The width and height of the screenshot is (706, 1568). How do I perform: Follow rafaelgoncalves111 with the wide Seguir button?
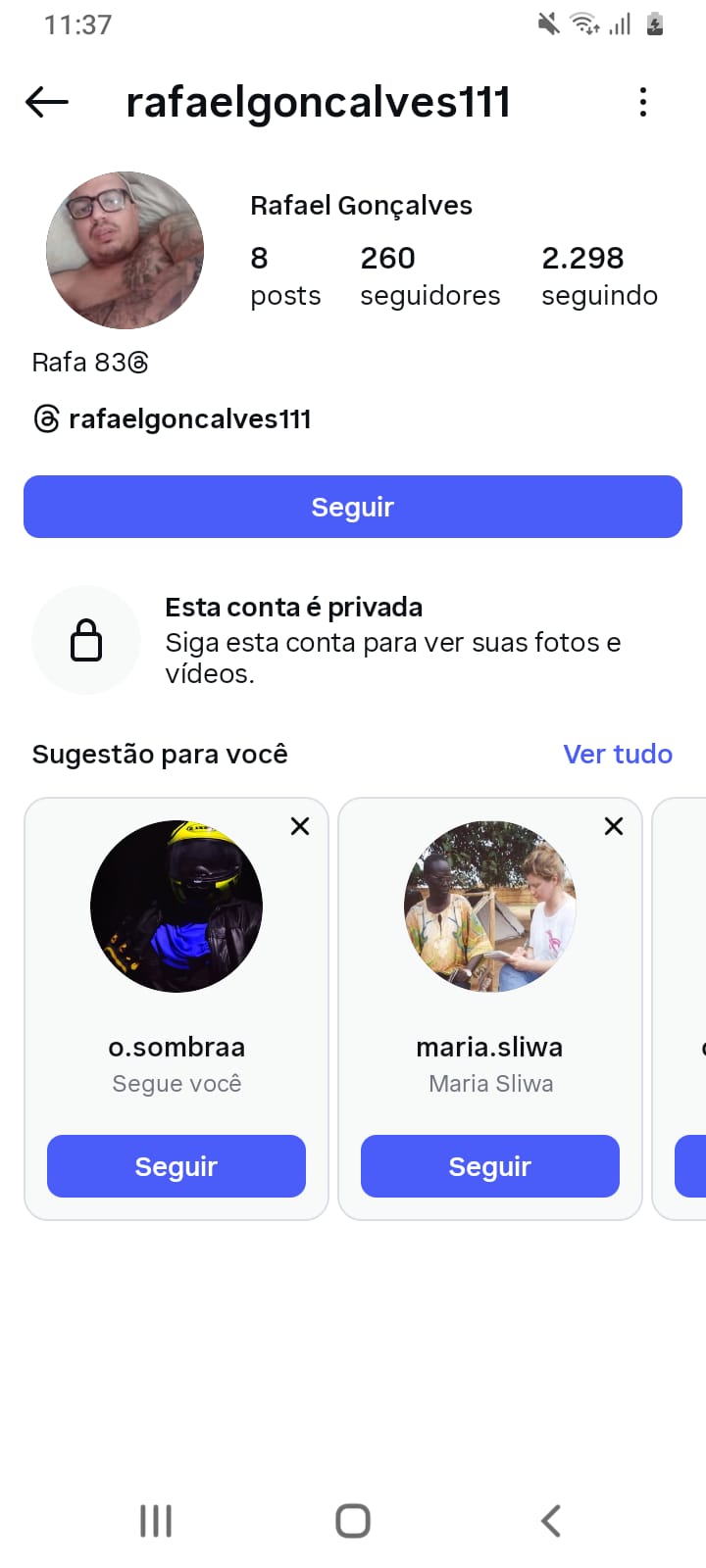[x=353, y=507]
